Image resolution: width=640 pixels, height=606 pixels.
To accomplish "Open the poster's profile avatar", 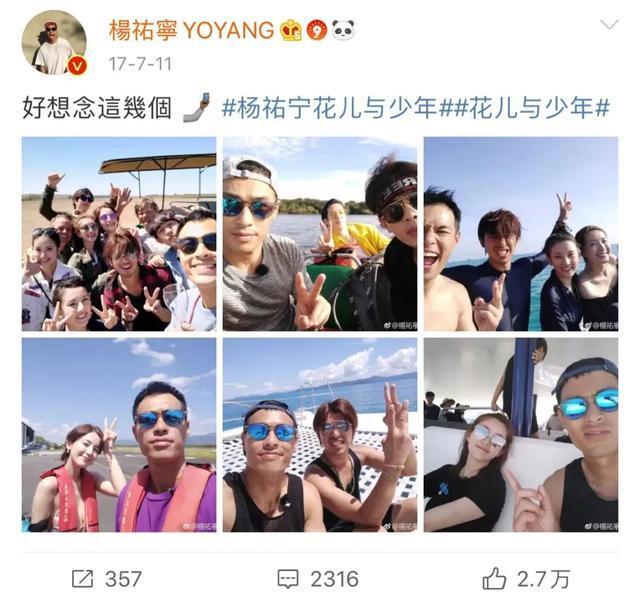I will click(54, 43).
